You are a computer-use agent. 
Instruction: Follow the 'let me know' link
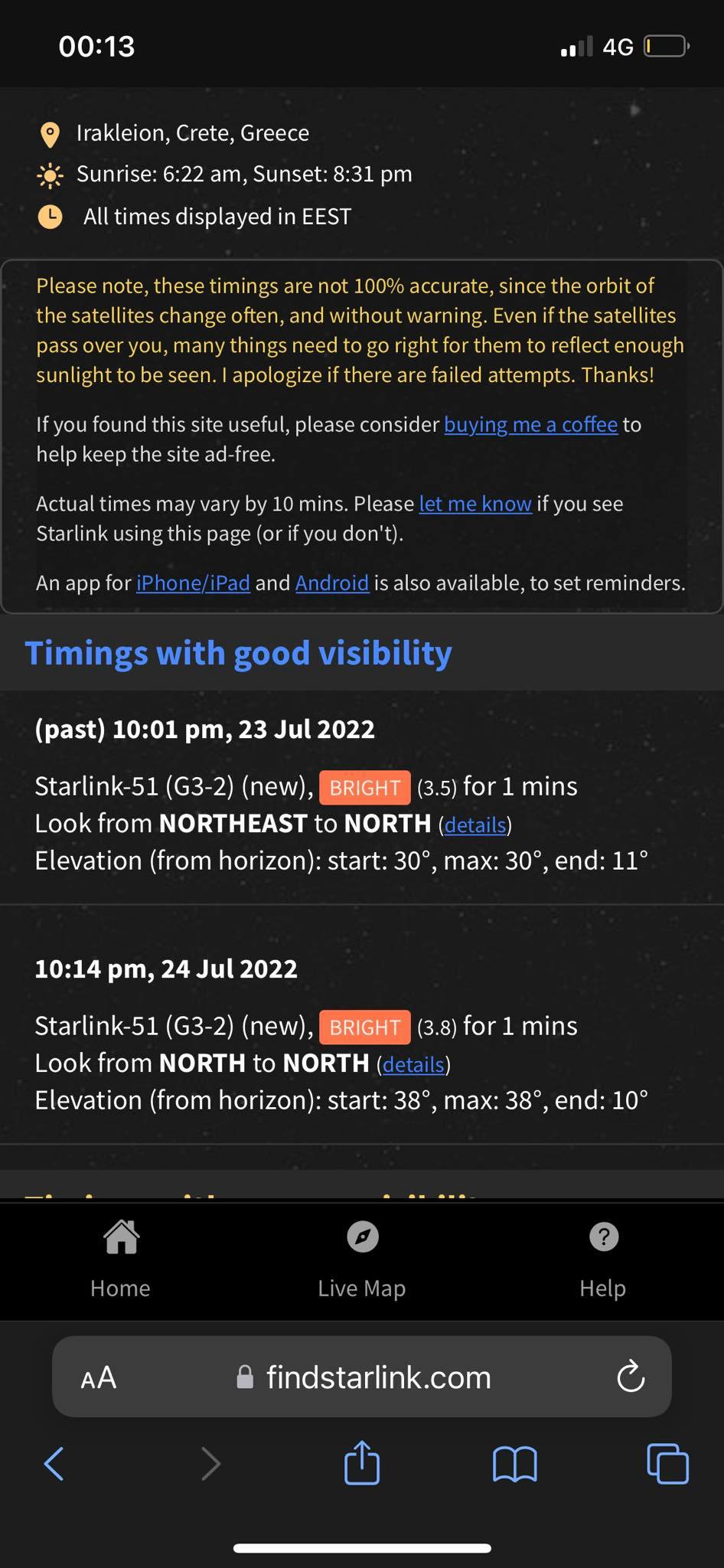(x=475, y=504)
